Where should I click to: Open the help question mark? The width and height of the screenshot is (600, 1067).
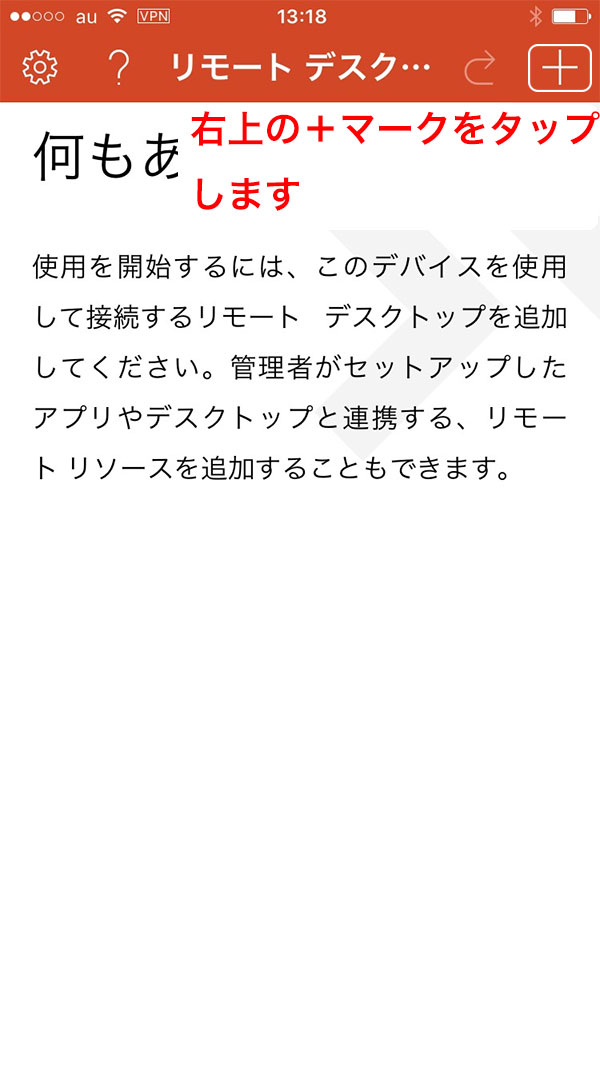pos(119,67)
